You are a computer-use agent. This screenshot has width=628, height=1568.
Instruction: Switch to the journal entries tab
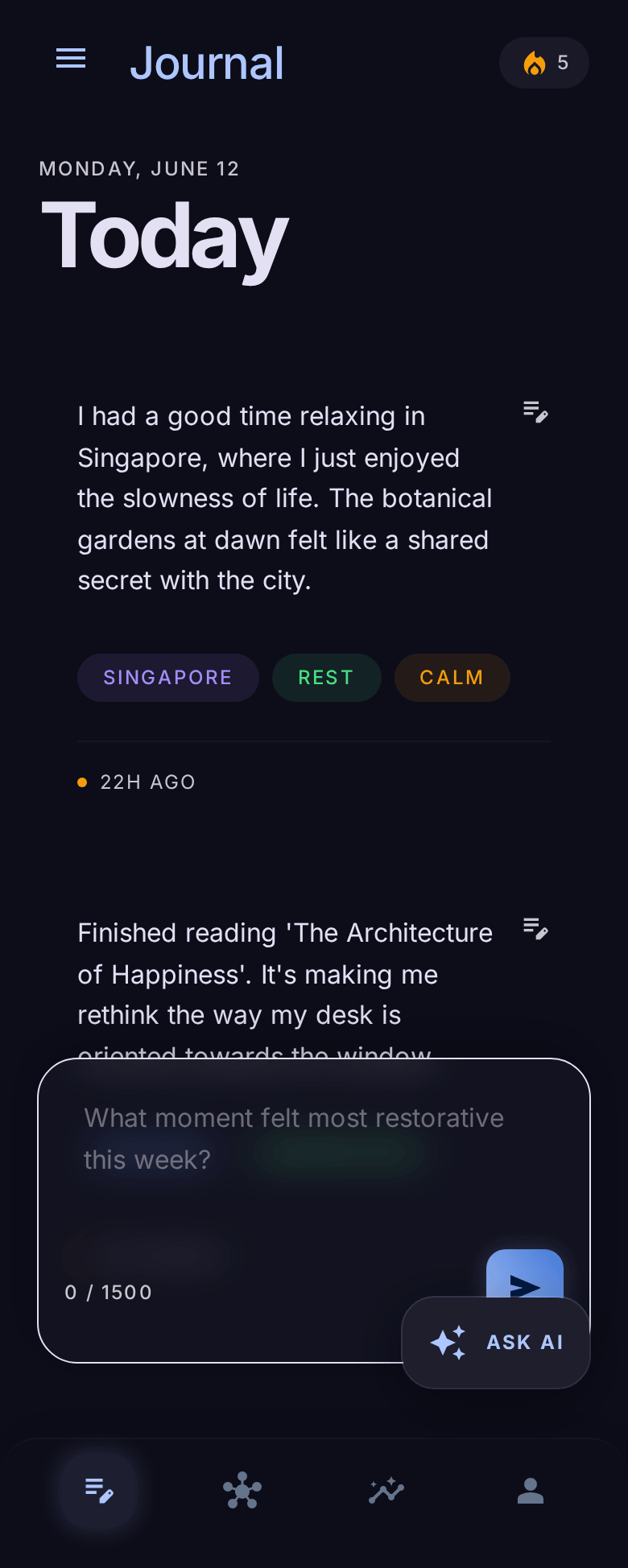point(99,1492)
